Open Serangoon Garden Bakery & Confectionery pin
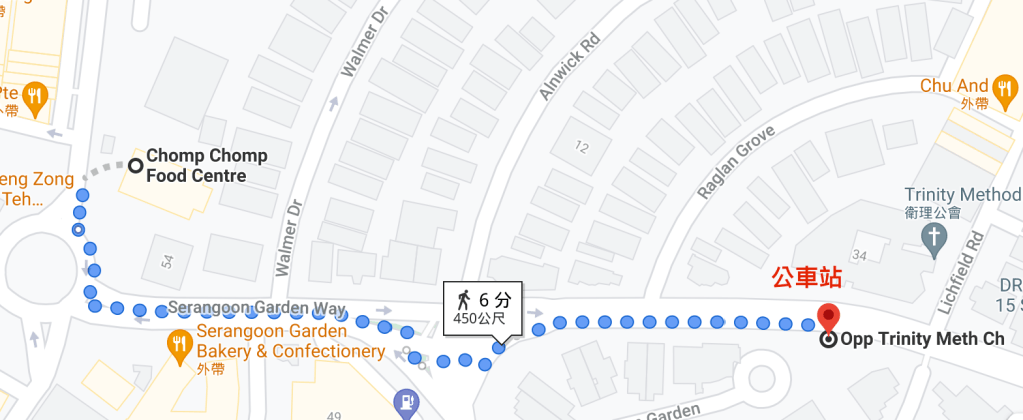1023x420 pixels. pos(180,342)
